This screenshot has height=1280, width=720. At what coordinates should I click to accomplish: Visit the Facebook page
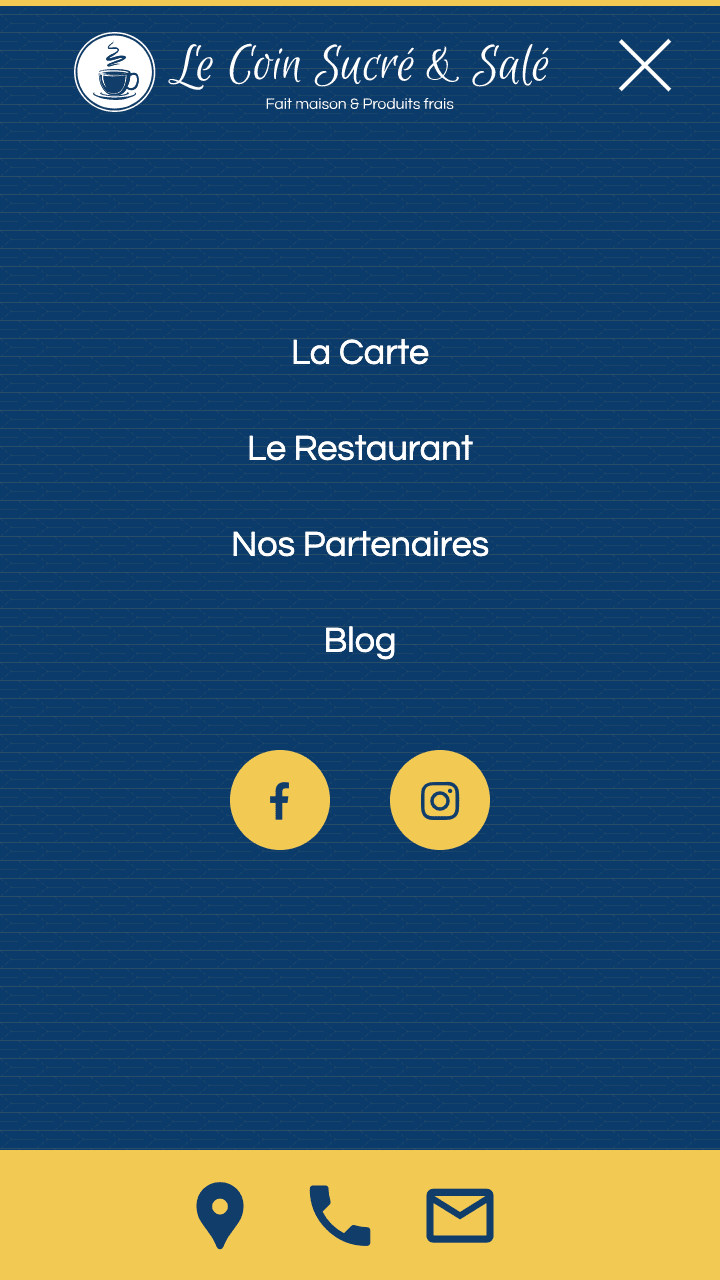coord(280,800)
